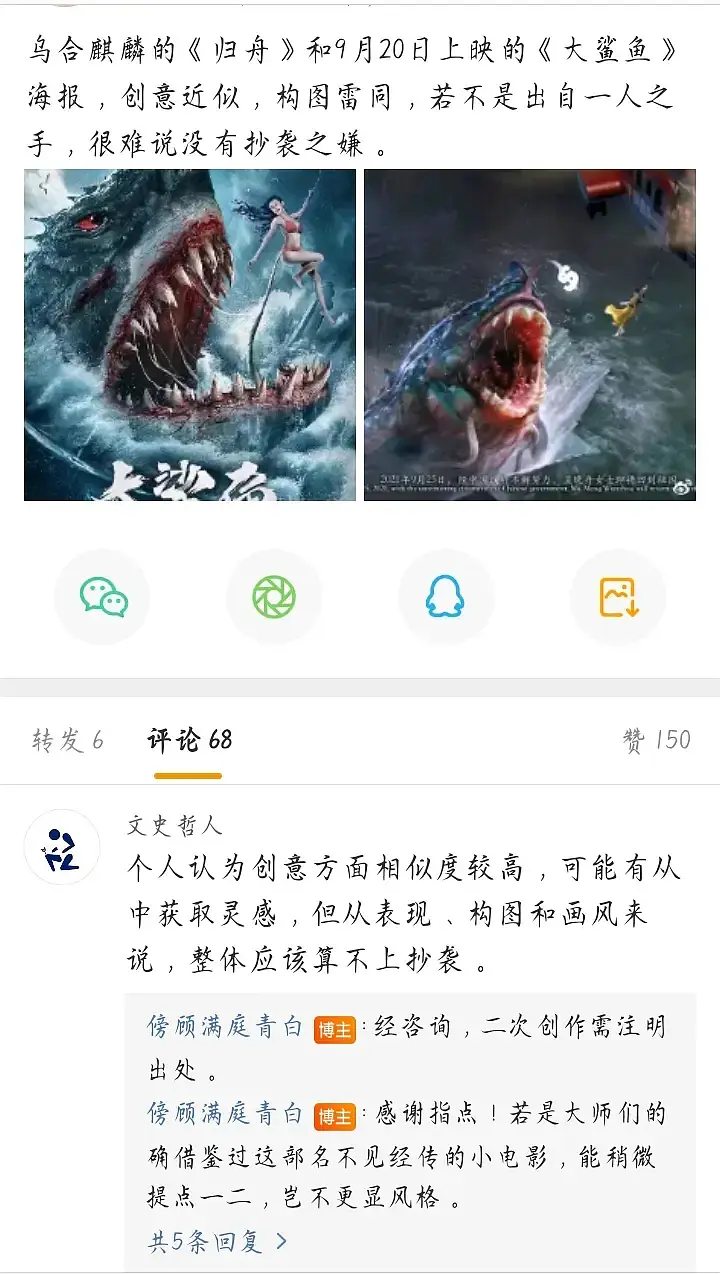Switch to the 转发 6 tab
This screenshot has width=720, height=1274.
point(68,740)
